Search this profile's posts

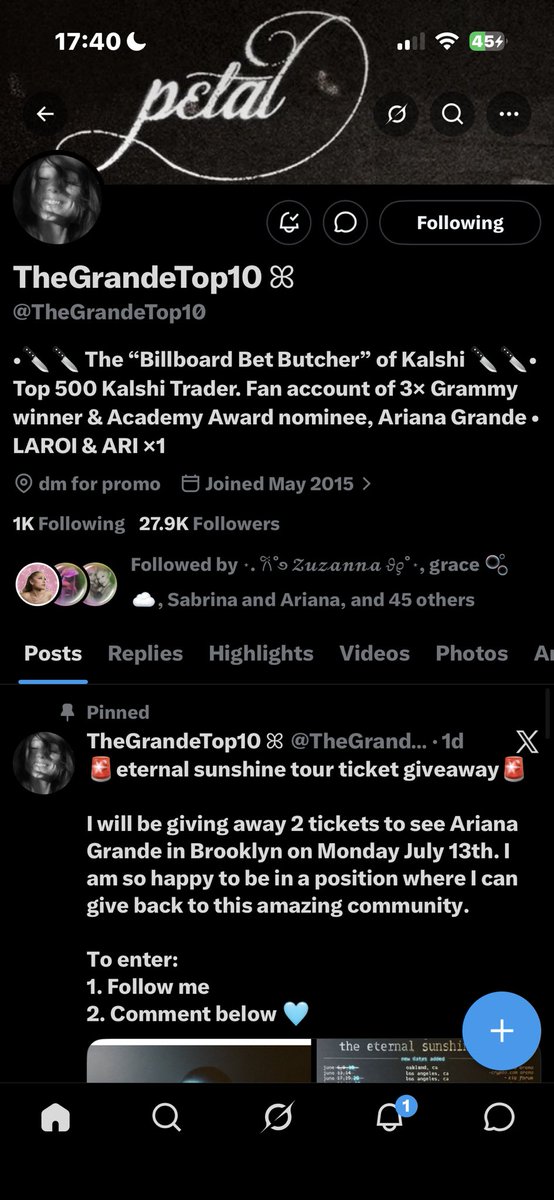pos(453,114)
